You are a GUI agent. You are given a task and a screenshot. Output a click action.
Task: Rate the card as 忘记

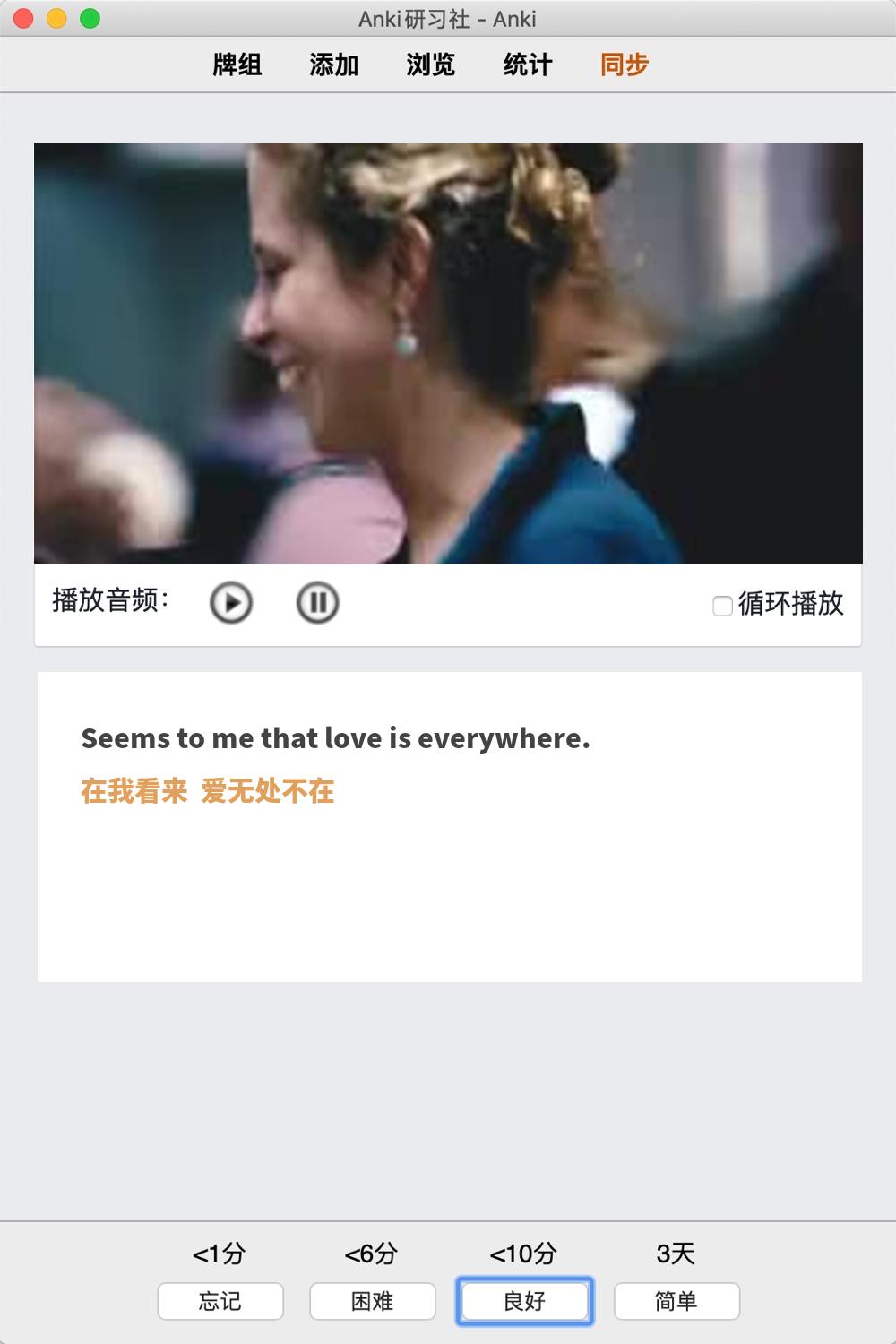[x=220, y=1301]
